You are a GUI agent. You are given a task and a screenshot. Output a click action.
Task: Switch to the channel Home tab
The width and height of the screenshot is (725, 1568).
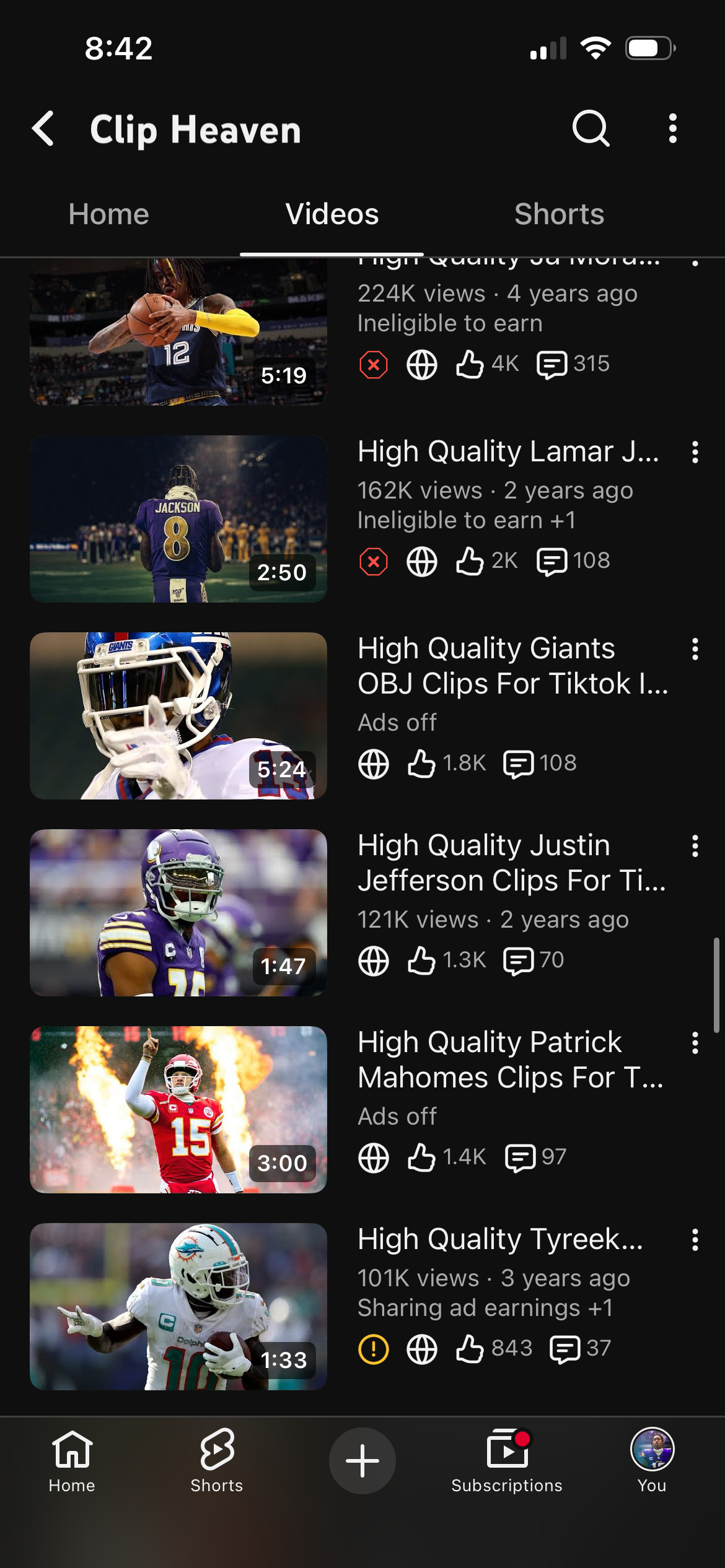click(x=109, y=214)
